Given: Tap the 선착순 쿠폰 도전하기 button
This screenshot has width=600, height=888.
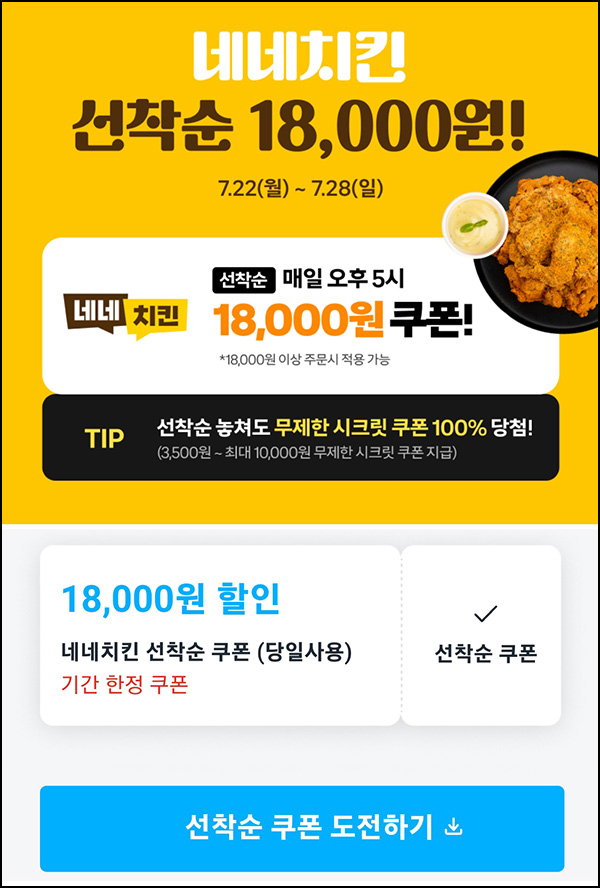Looking at the screenshot, I should [302, 828].
